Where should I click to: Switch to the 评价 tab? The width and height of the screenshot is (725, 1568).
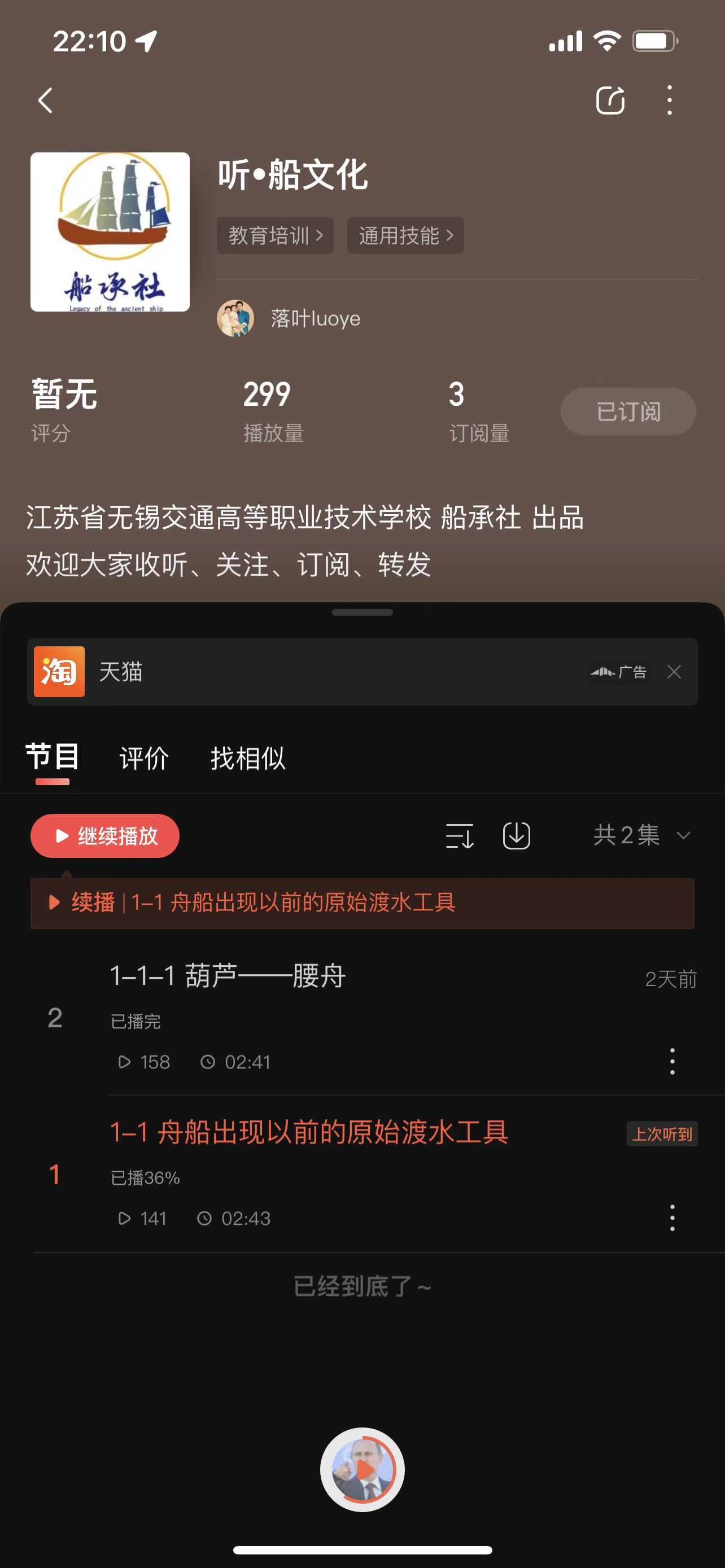(x=143, y=759)
